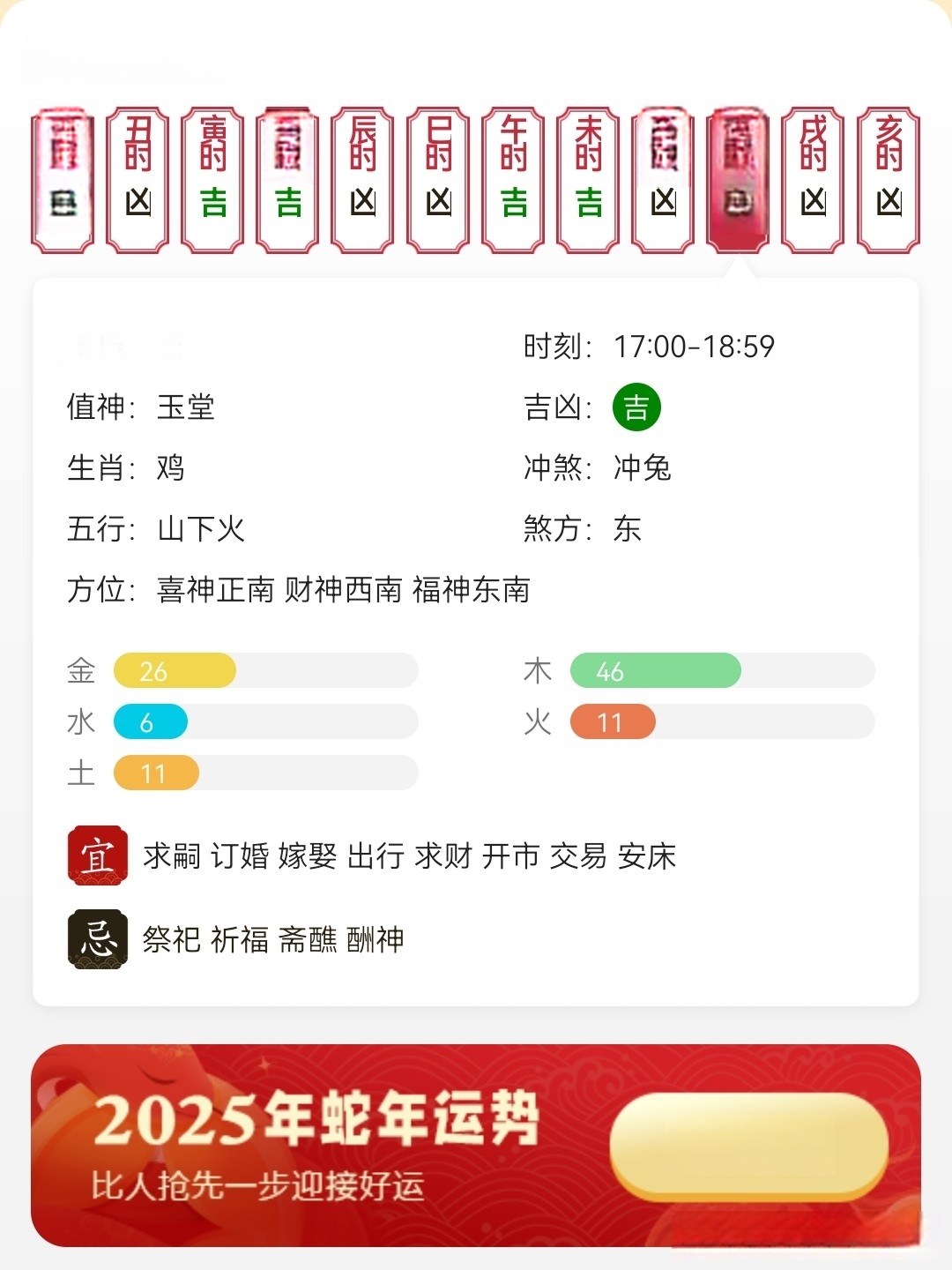The image size is (952, 1270).
Task: Tap the selected 酉时 tab
Action: tap(738, 180)
